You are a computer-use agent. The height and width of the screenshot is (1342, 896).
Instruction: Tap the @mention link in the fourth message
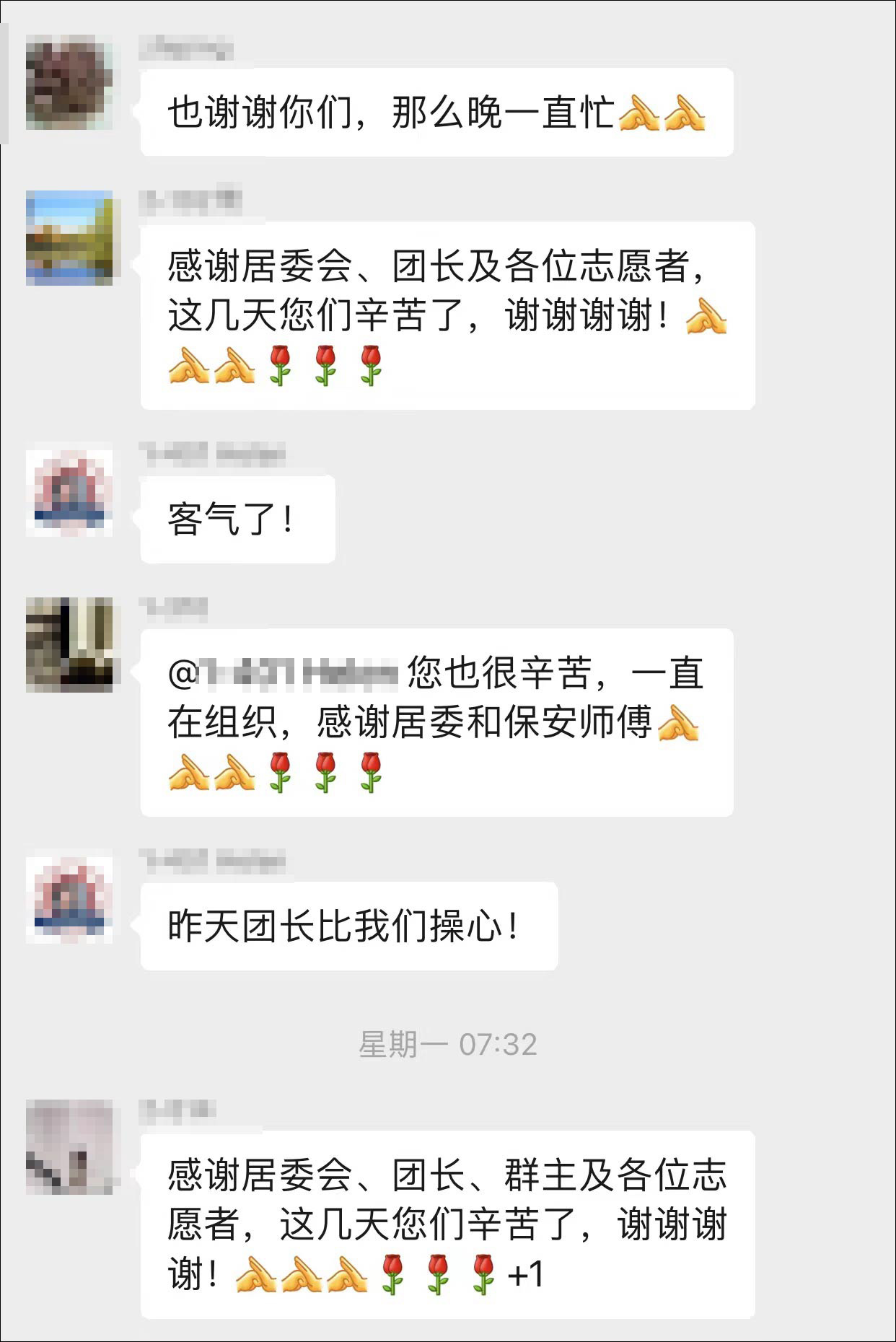coord(281,673)
